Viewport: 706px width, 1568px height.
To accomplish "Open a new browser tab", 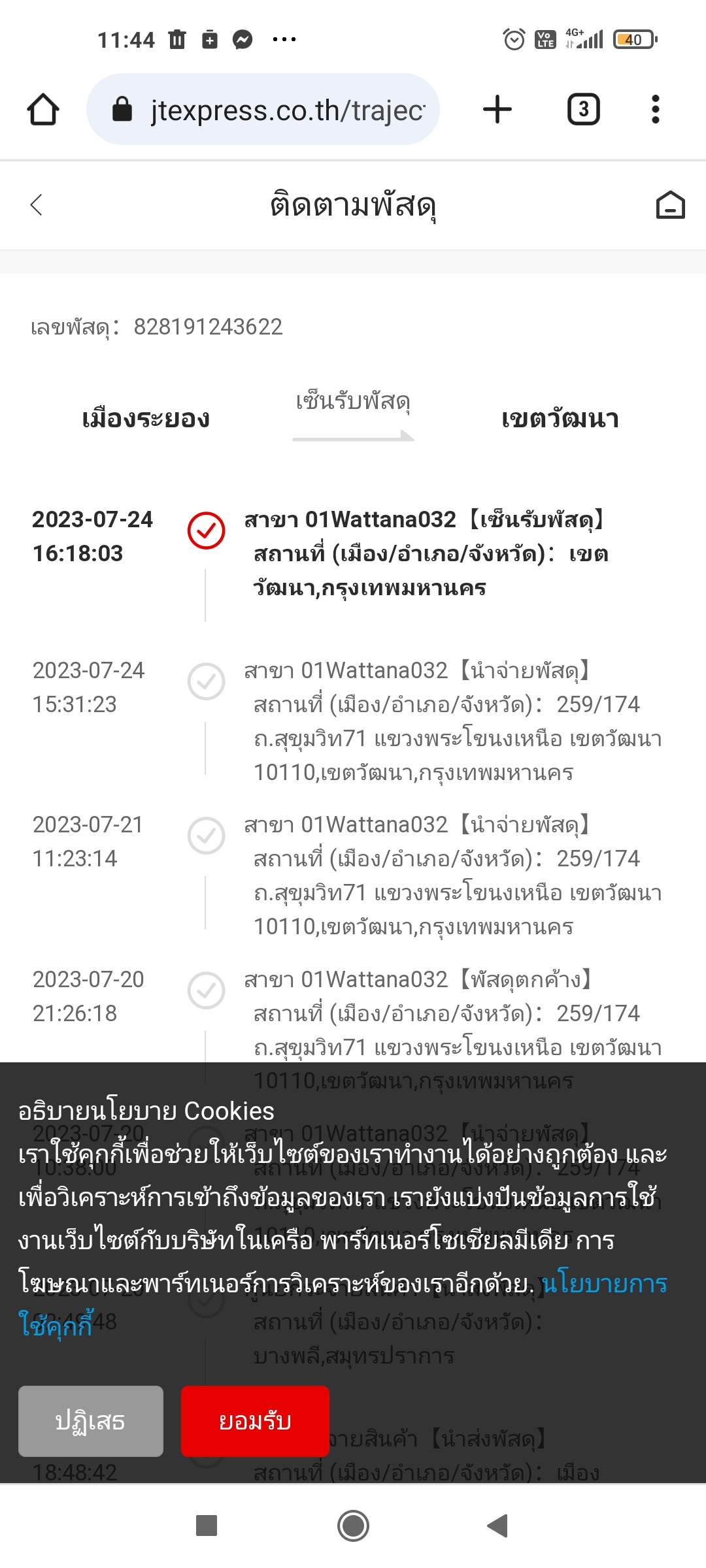I will pyautogui.click(x=497, y=109).
